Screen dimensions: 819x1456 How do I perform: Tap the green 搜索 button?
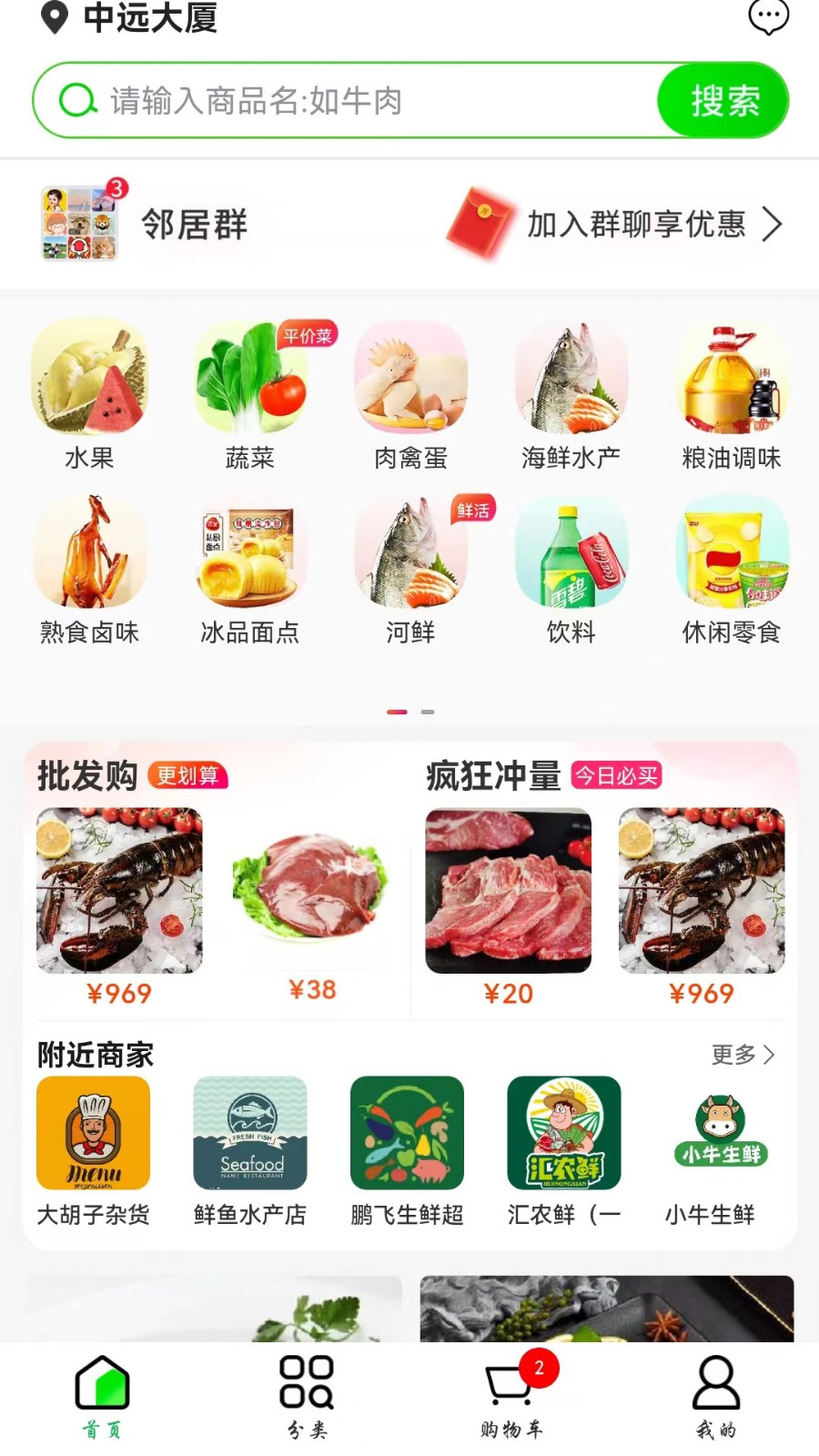(723, 101)
